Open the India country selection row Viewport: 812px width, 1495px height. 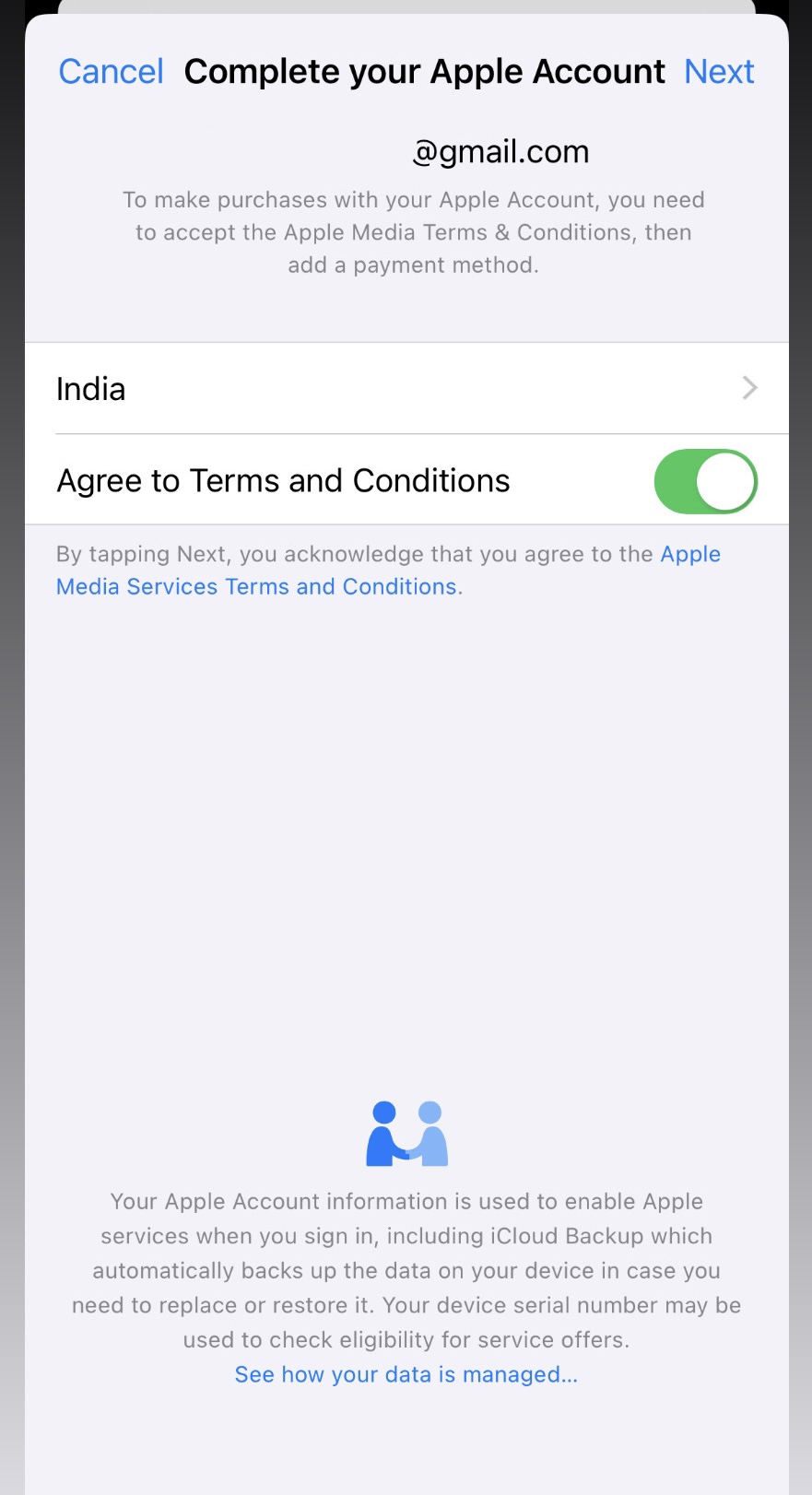point(406,388)
